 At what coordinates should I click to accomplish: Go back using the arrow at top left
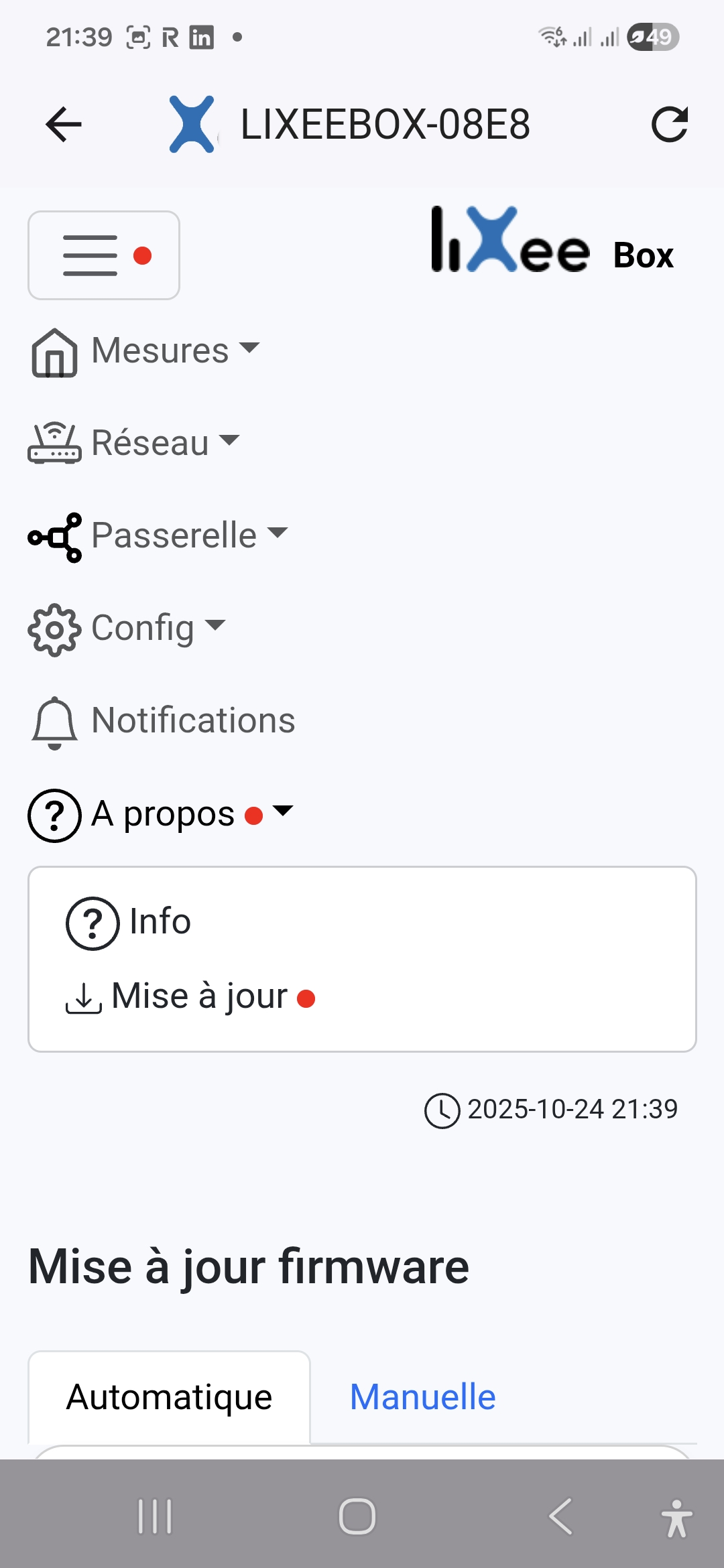64,125
